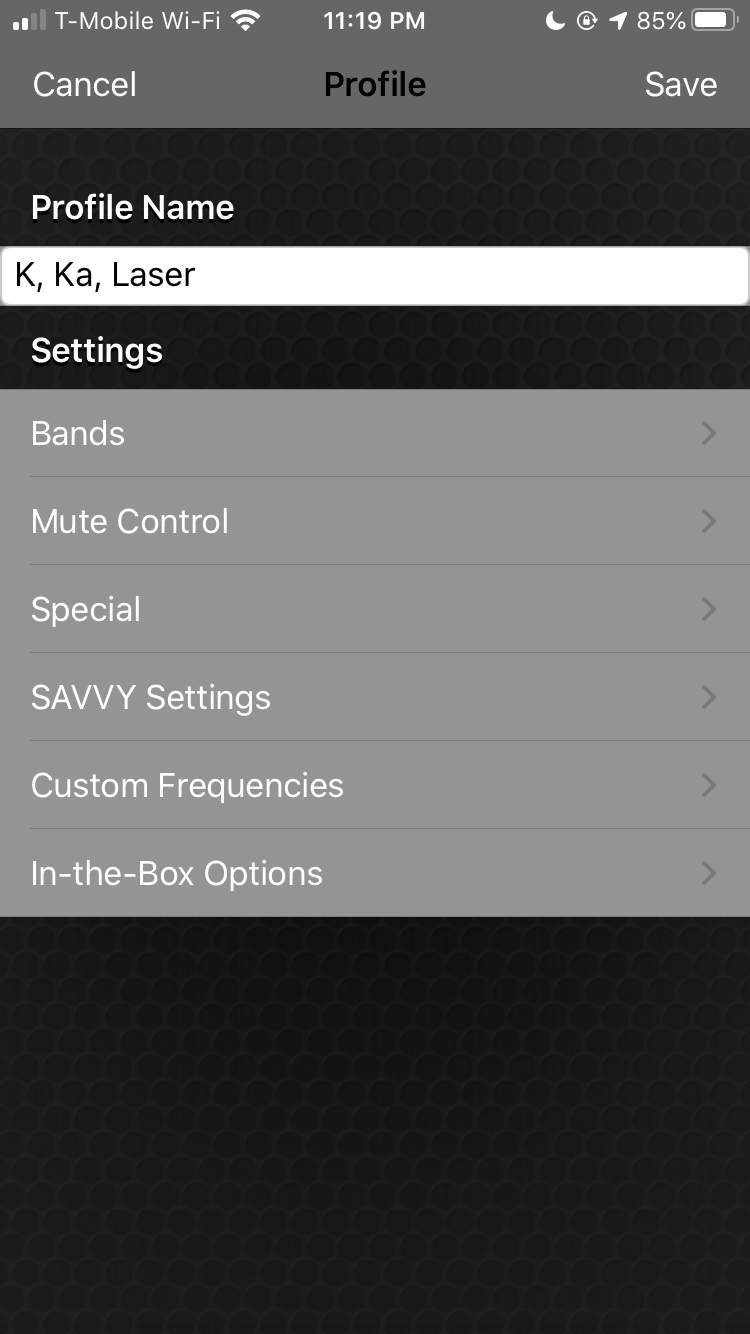Image resolution: width=750 pixels, height=1334 pixels.
Task: Tap the 11:19 PM clock display
Action: 375,20
